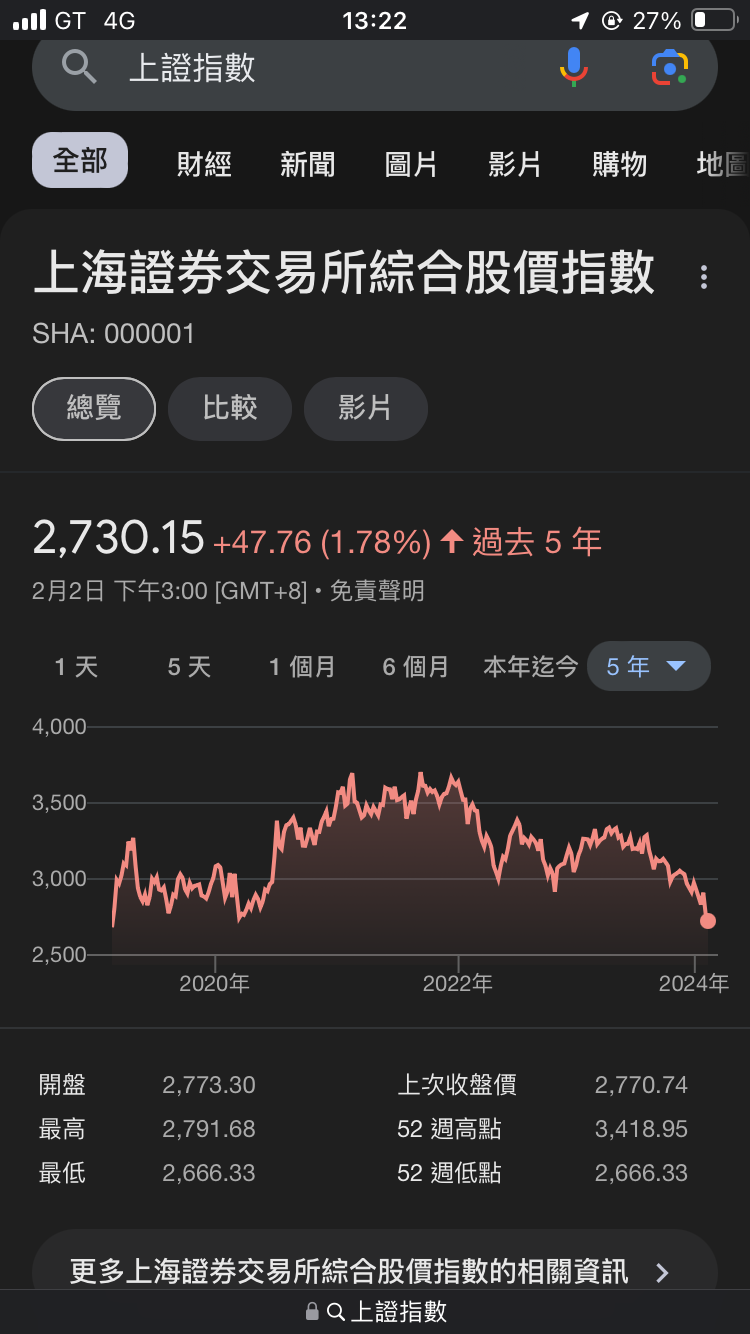This screenshot has width=750, height=1334.
Task: Select the 比較 chip
Action: [x=230, y=408]
